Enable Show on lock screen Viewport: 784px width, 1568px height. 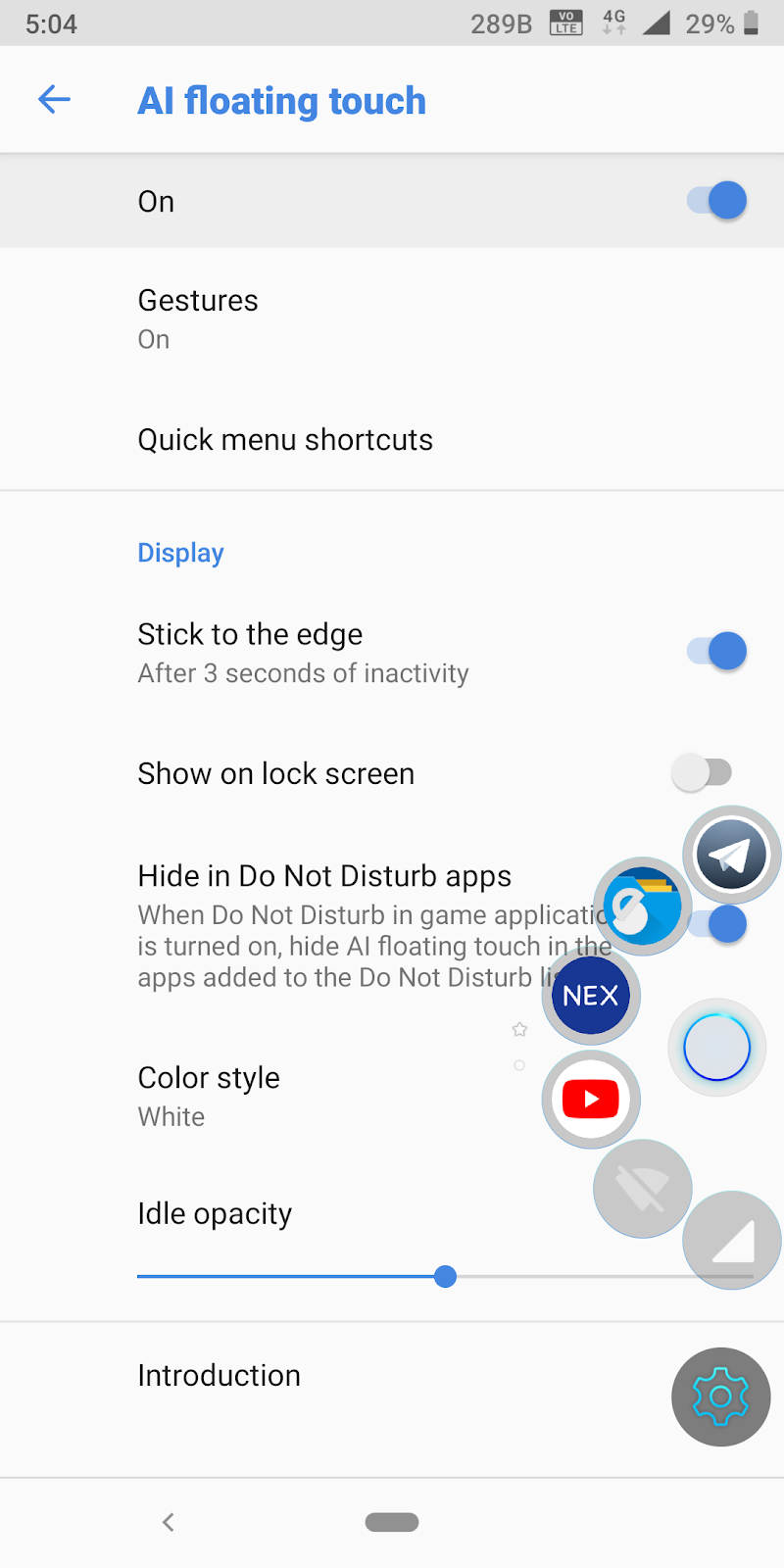coord(703,773)
